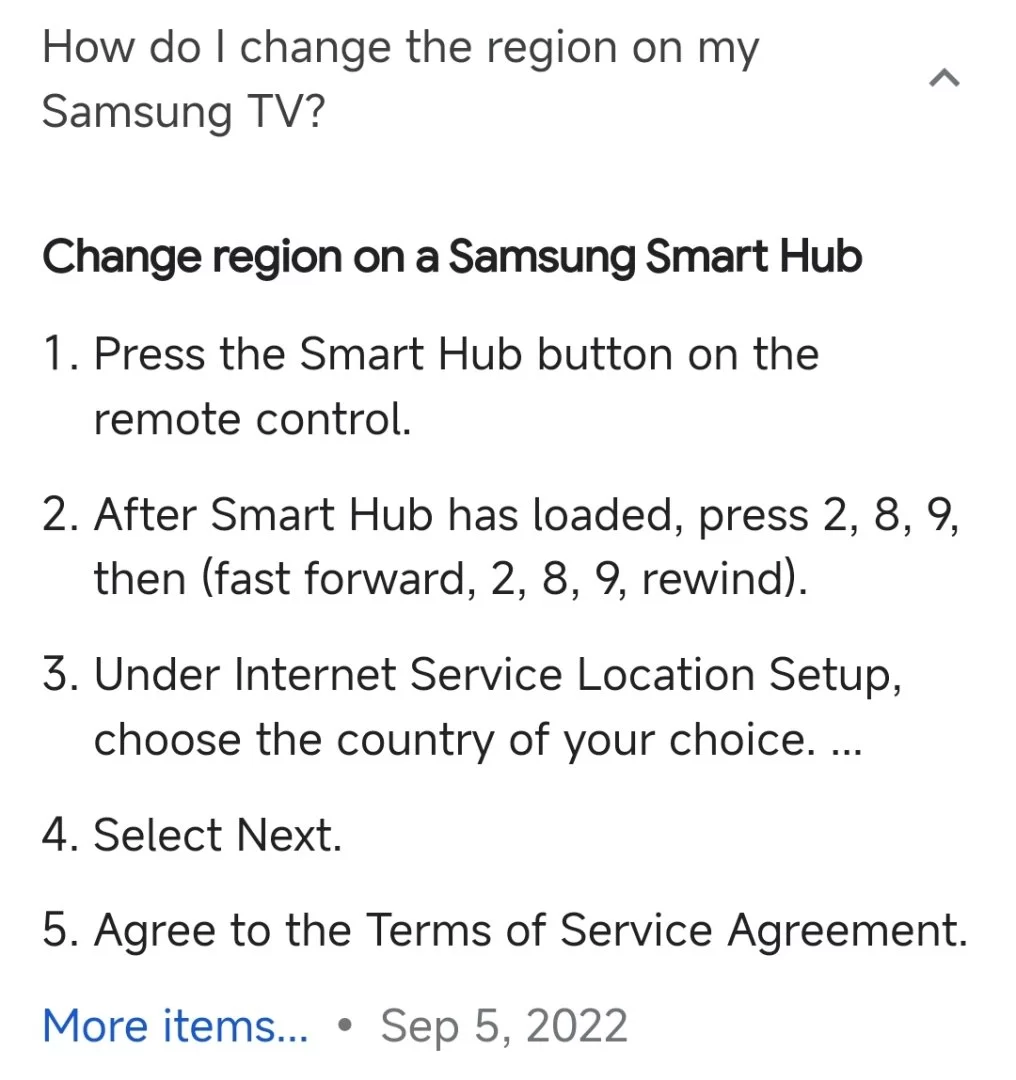Open the More items link
The image size is (1016, 1080).
pos(175,1026)
